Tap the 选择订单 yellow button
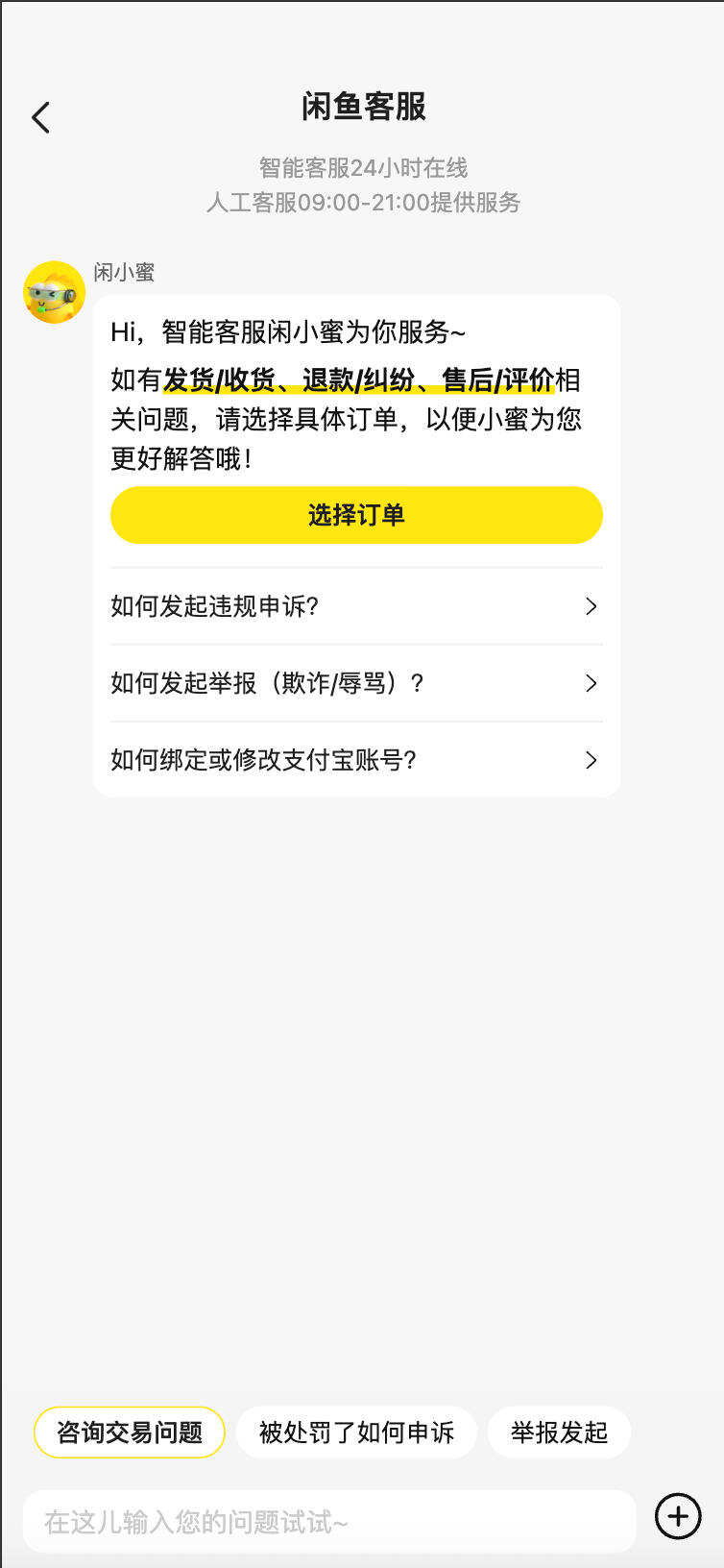This screenshot has height=1568, width=724. (356, 515)
